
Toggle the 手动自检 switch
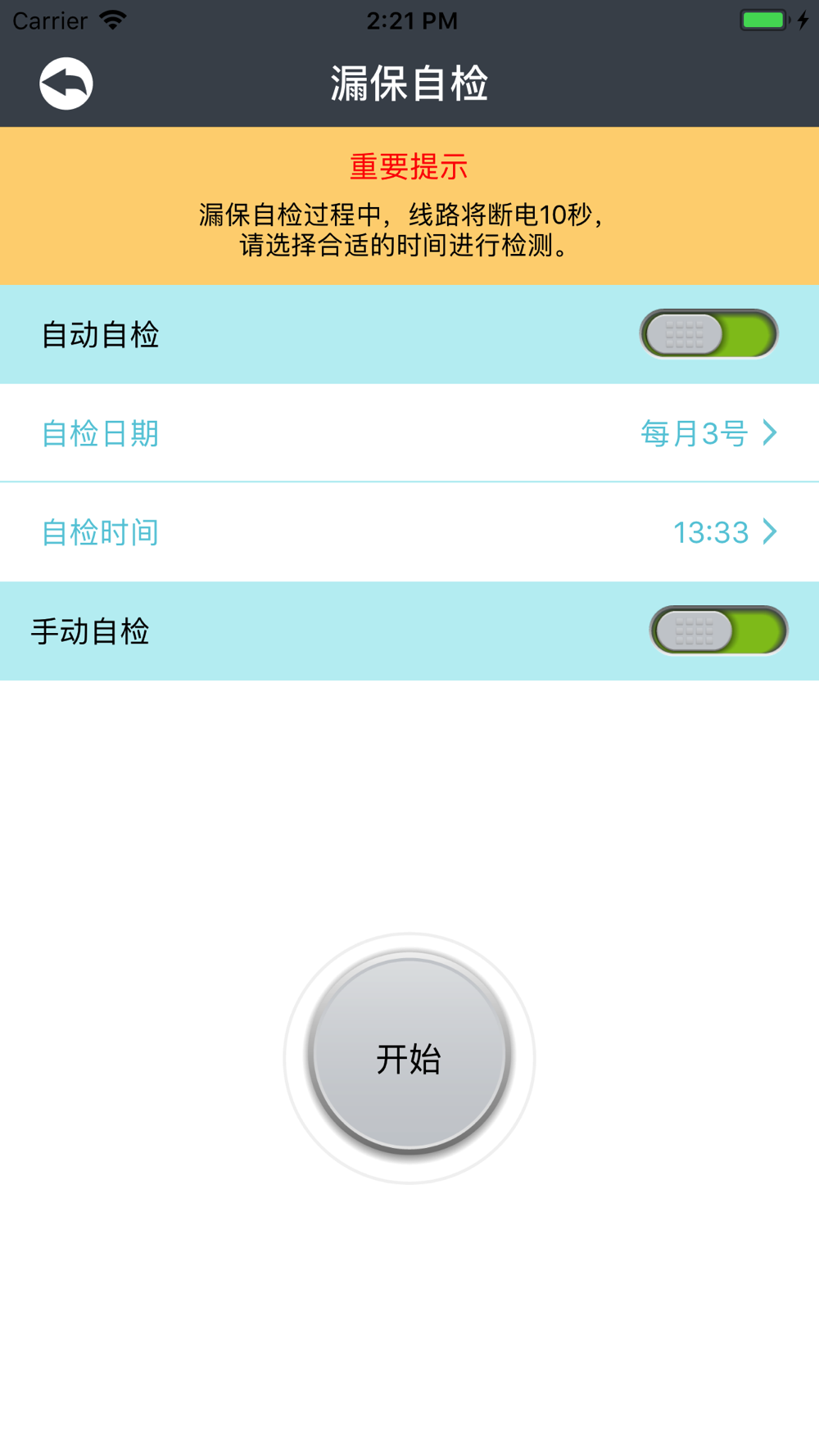718,631
